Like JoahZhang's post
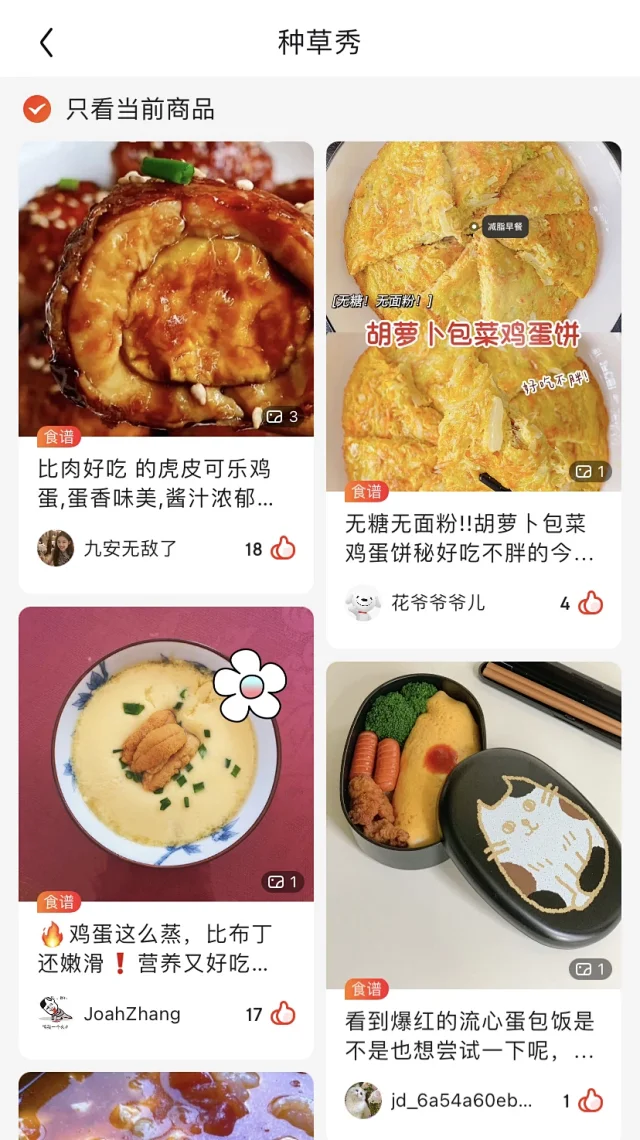The width and height of the screenshot is (640, 1140). (x=283, y=1014)
